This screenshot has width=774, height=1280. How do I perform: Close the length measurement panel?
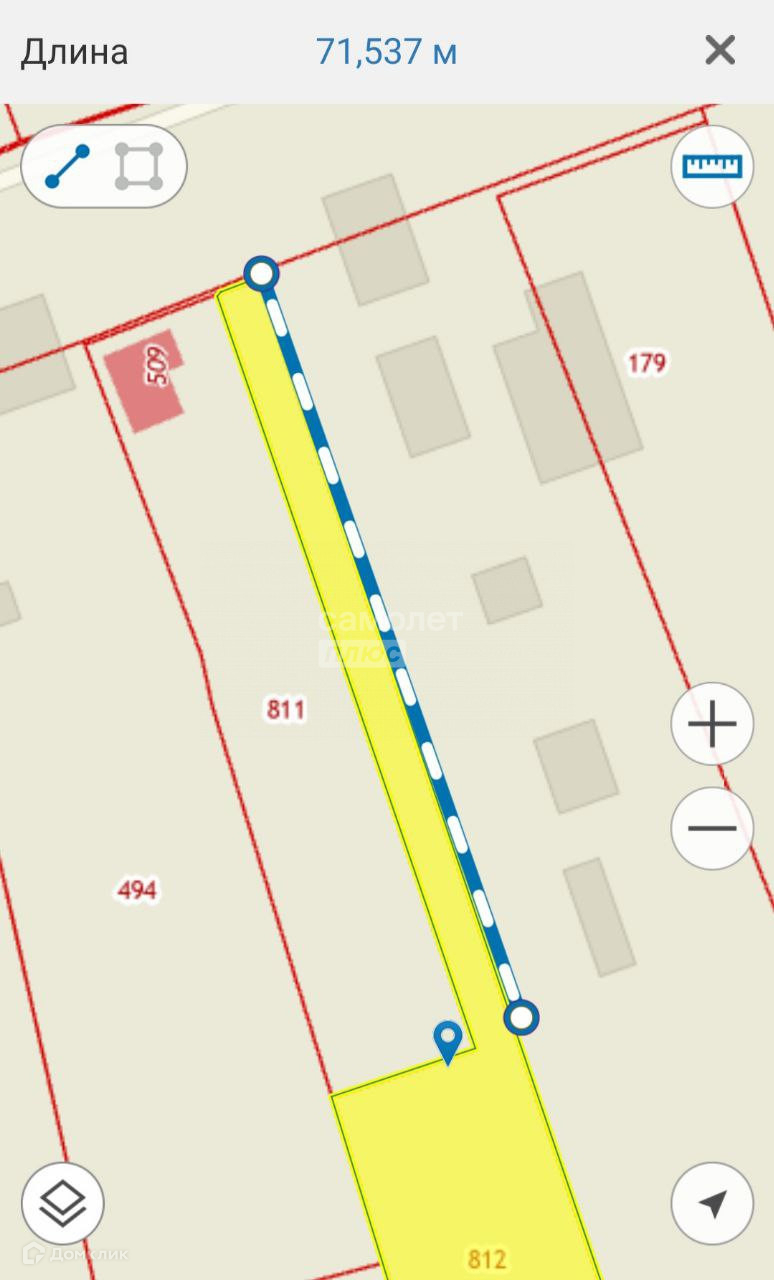point(720,50)
